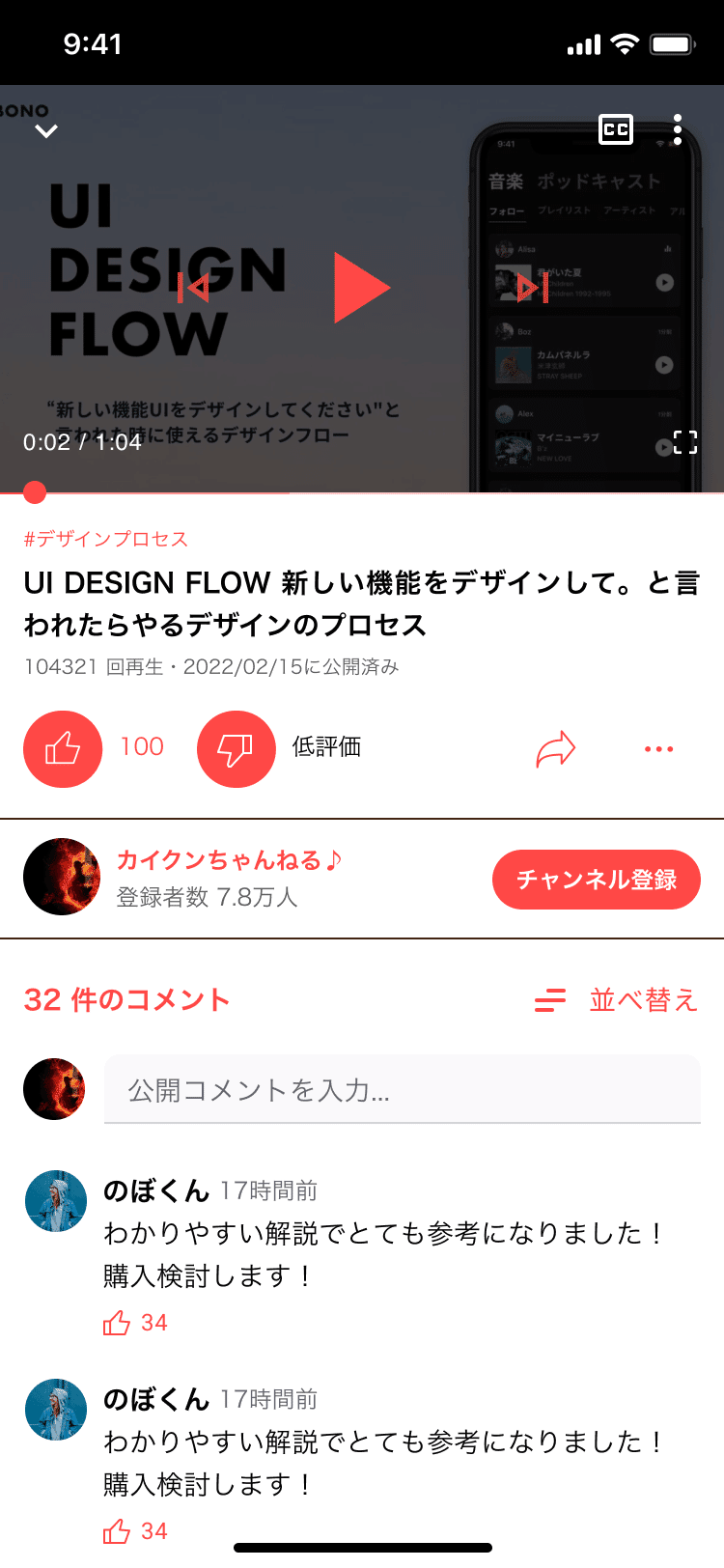Screen dimensions: 724x1568
Task: Open the player's three-dot menu
Action: click(679, 128)
